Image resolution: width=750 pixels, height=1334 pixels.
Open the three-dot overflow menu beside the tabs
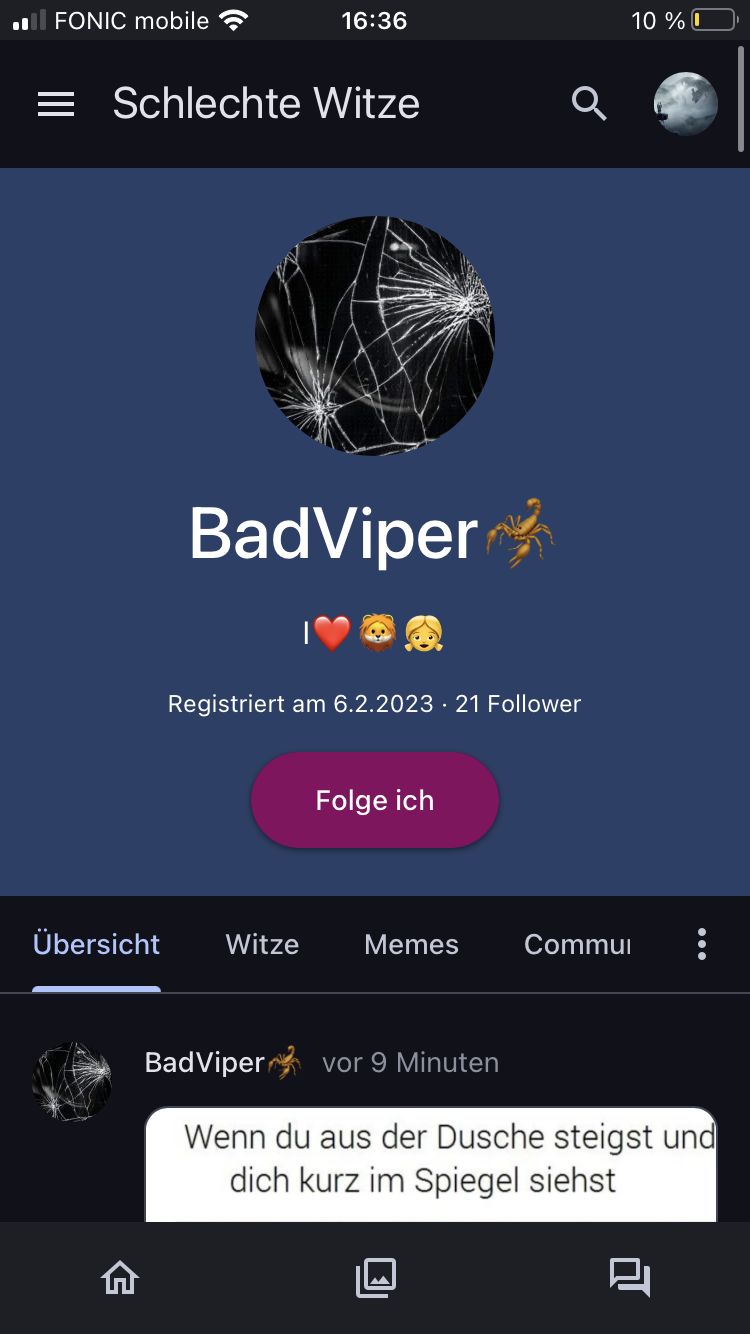[702, 944]
